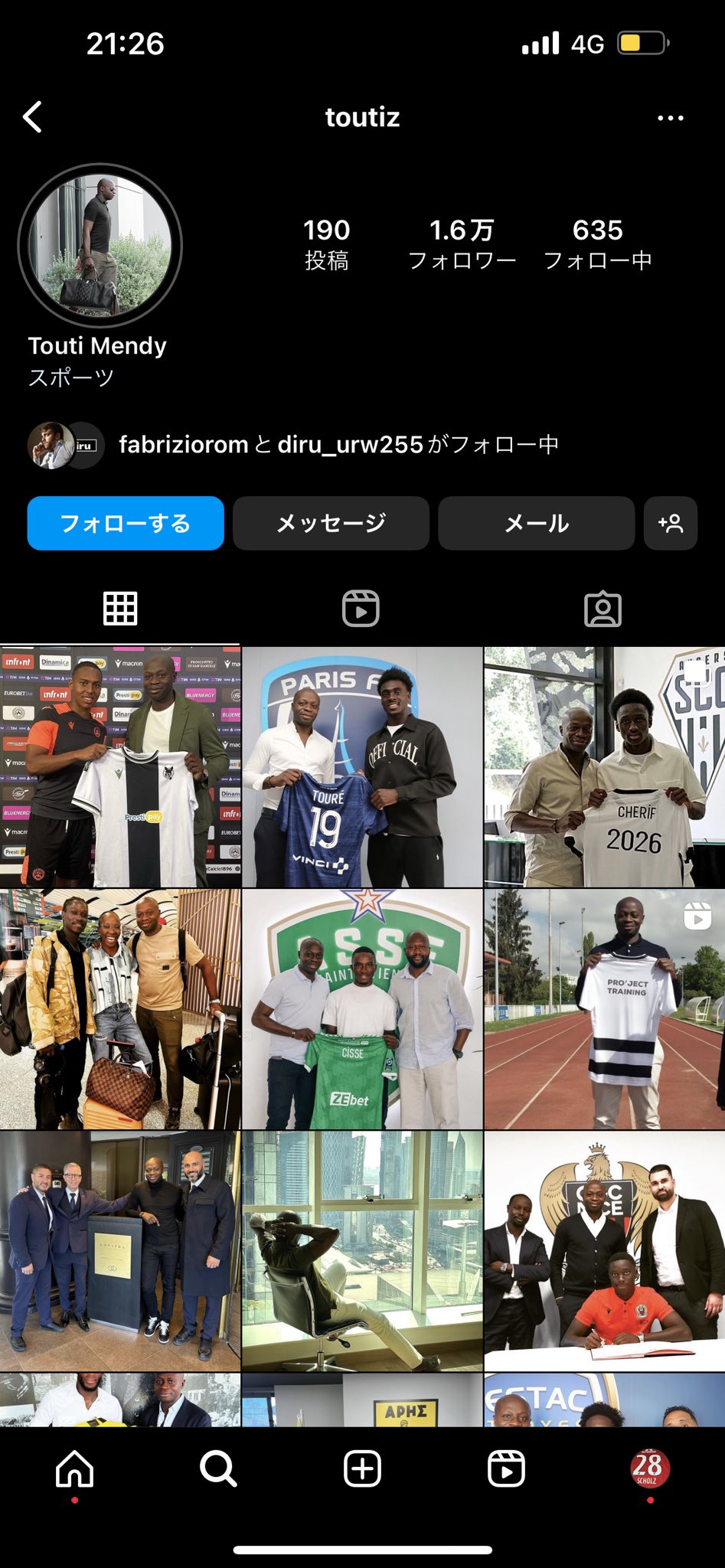
Task: Tap the blue フォローする follow button
Action: (x=126, y=523)
